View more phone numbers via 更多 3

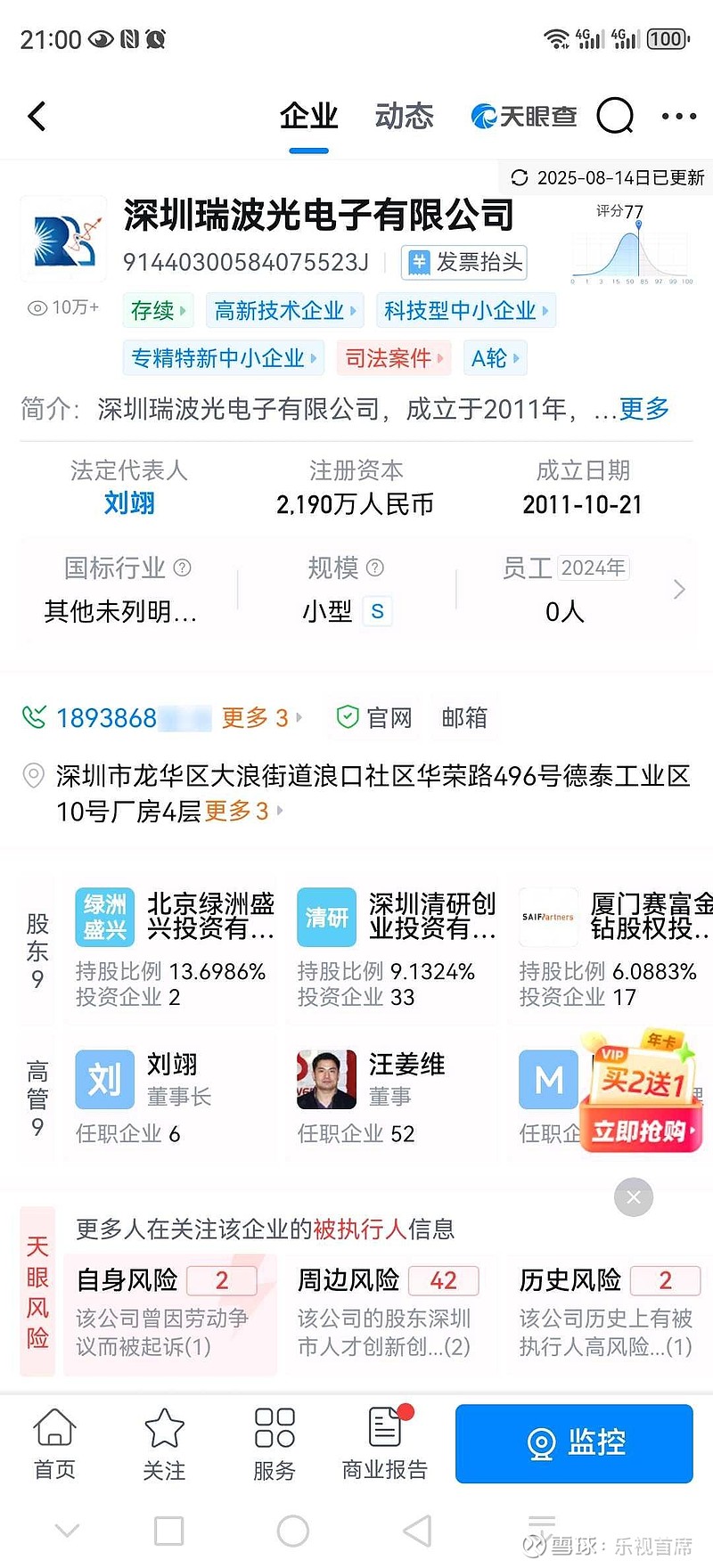(262, 718)
